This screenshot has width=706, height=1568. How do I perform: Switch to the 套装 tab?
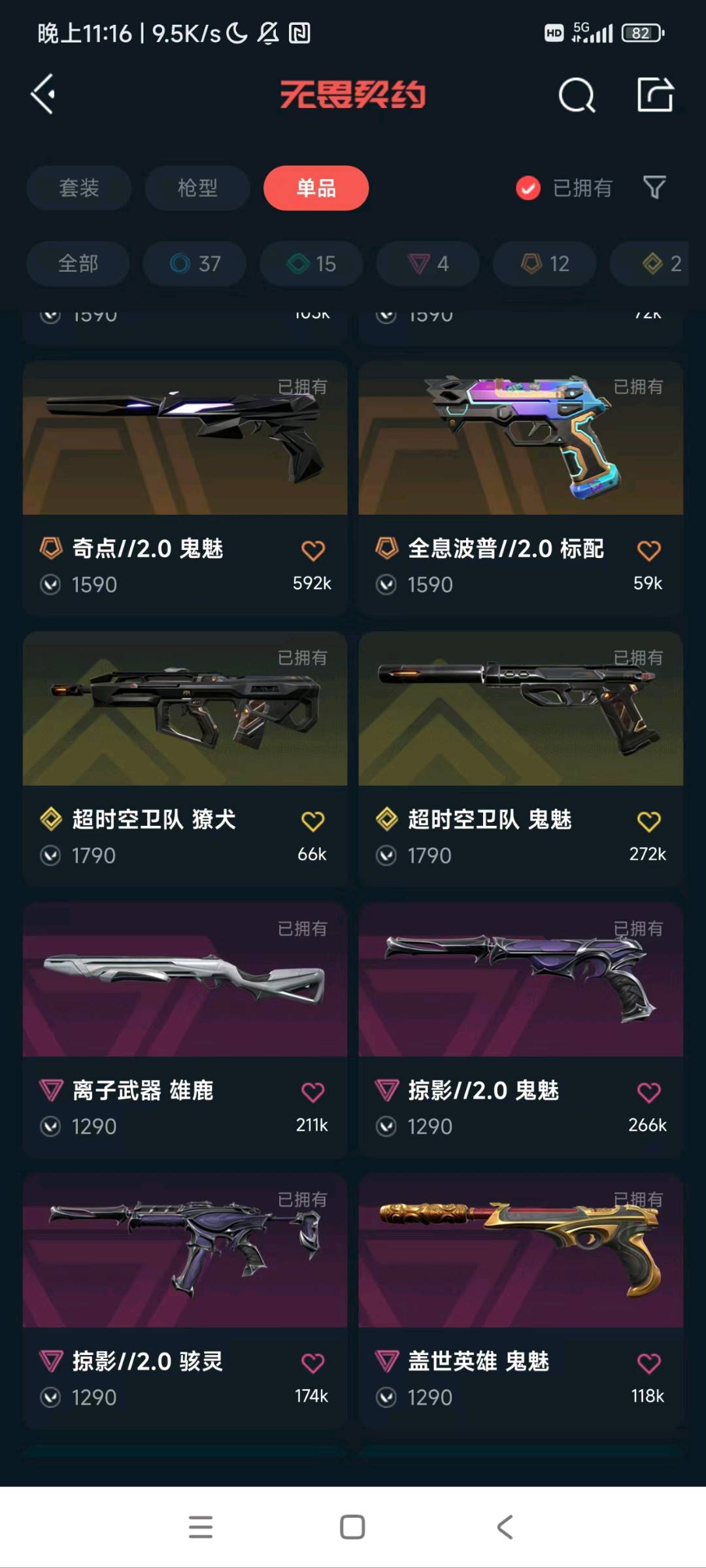(78, 188)
